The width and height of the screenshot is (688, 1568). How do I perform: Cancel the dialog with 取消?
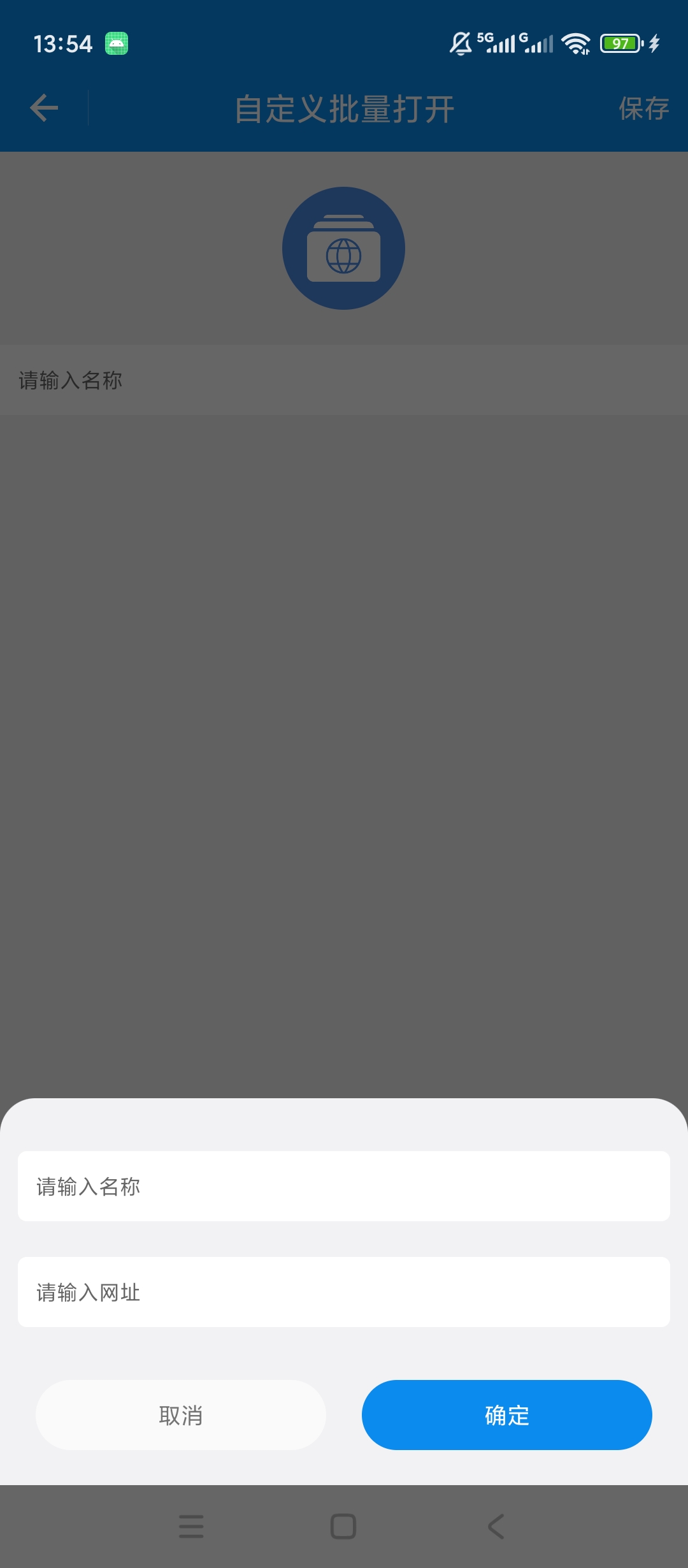[x=181, y=1415]
